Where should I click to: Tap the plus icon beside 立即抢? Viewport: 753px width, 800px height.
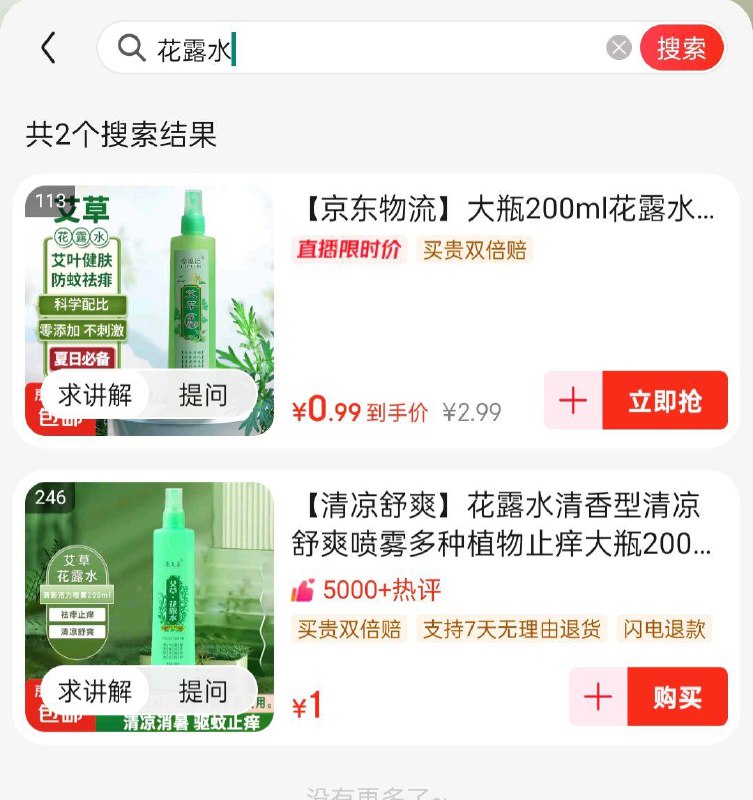pyautogui.click(x=572, y=401)
